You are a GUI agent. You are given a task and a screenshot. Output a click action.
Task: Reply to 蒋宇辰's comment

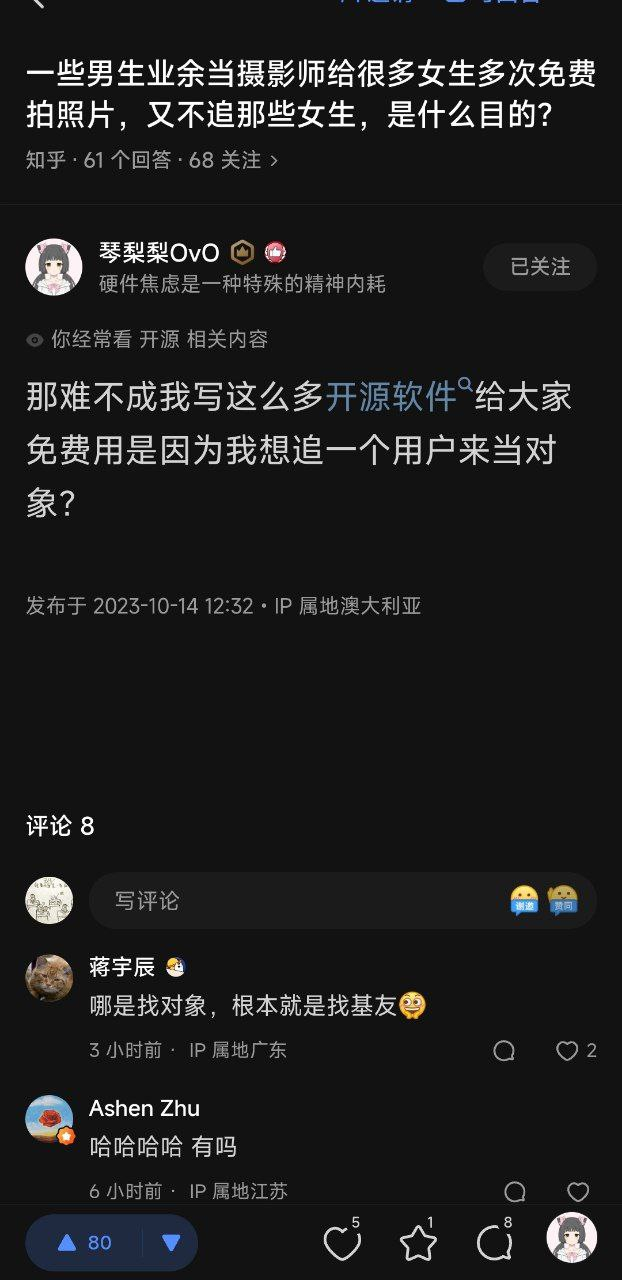click(x=505, y=1050)
